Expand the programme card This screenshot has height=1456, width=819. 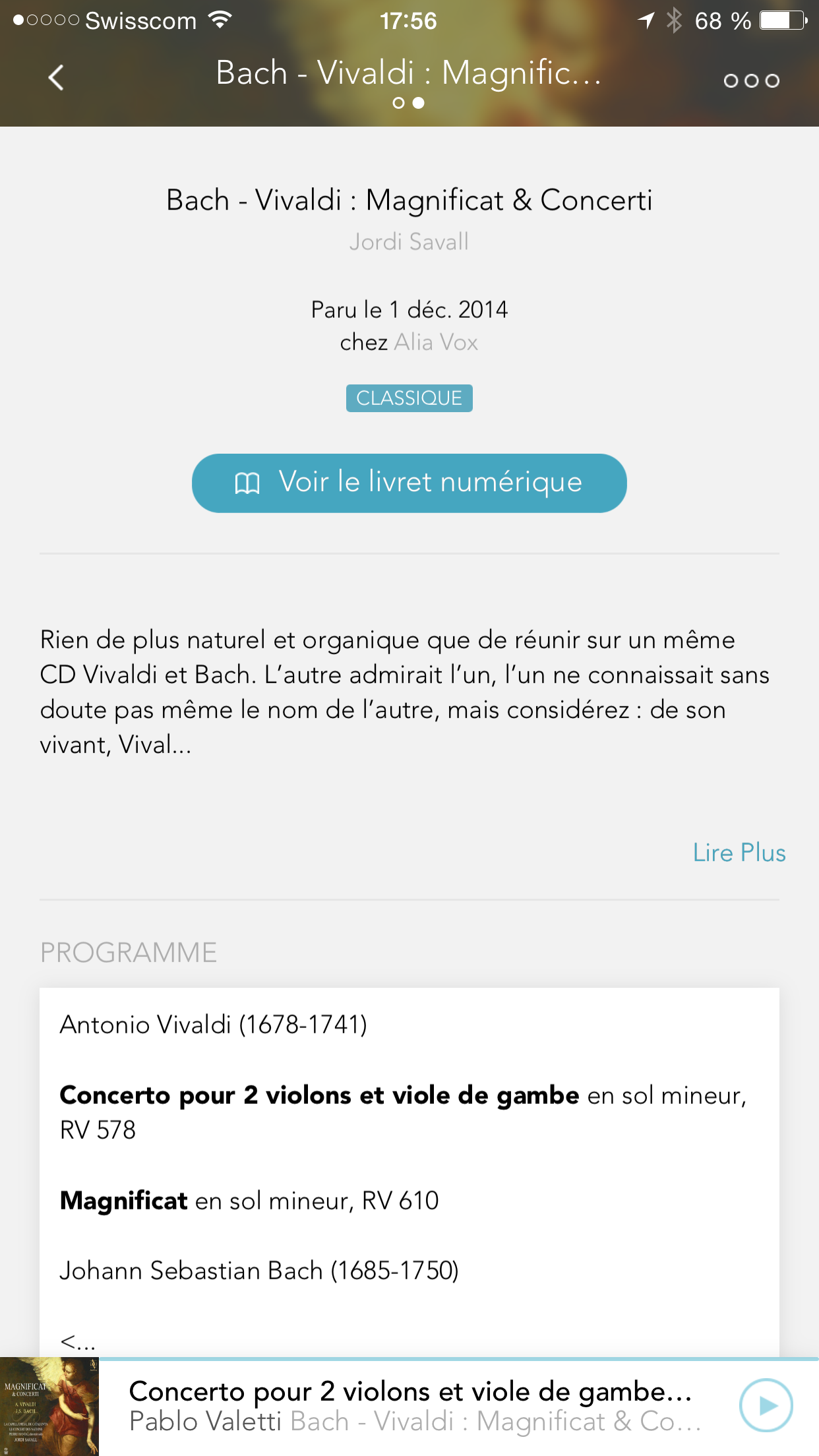coord(409,1172)
